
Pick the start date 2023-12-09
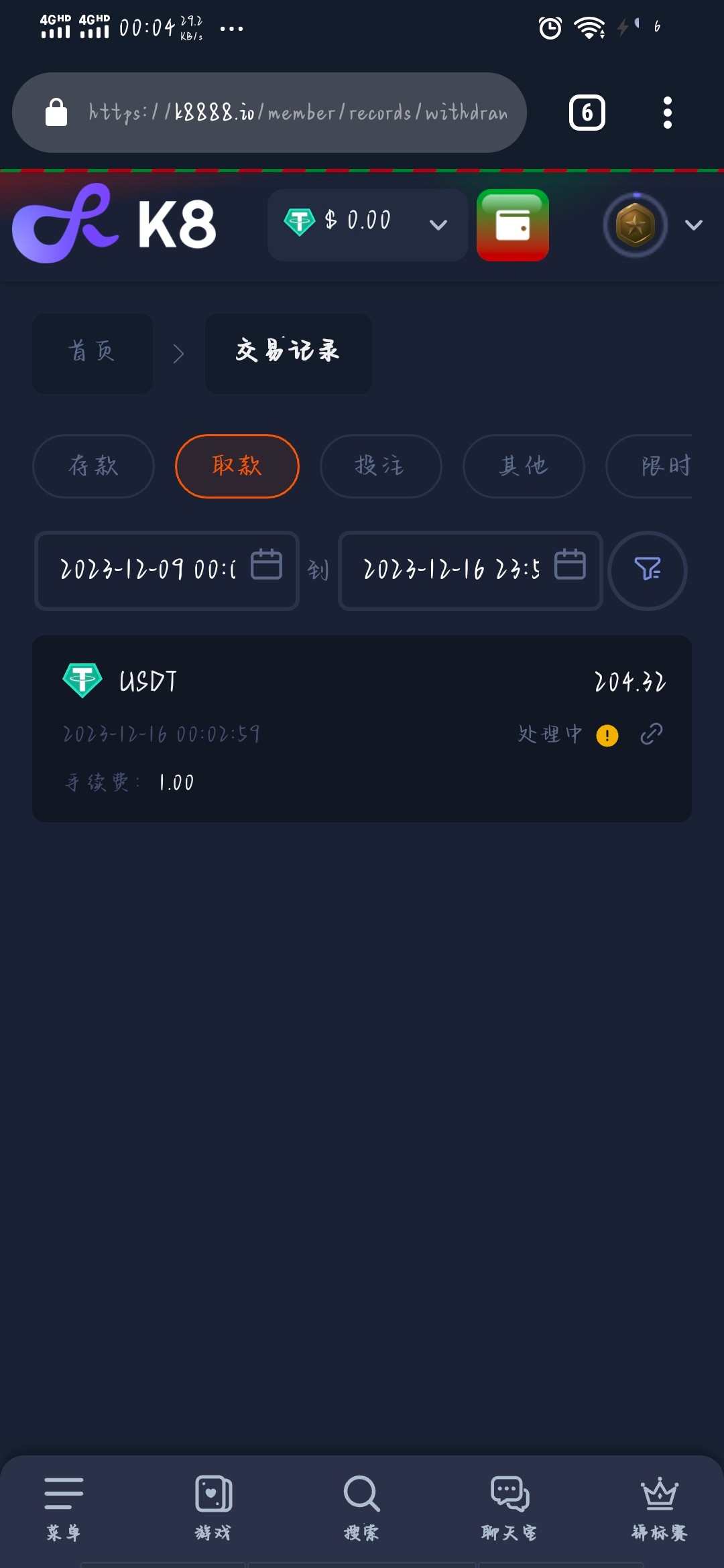(x=167, y=570)
